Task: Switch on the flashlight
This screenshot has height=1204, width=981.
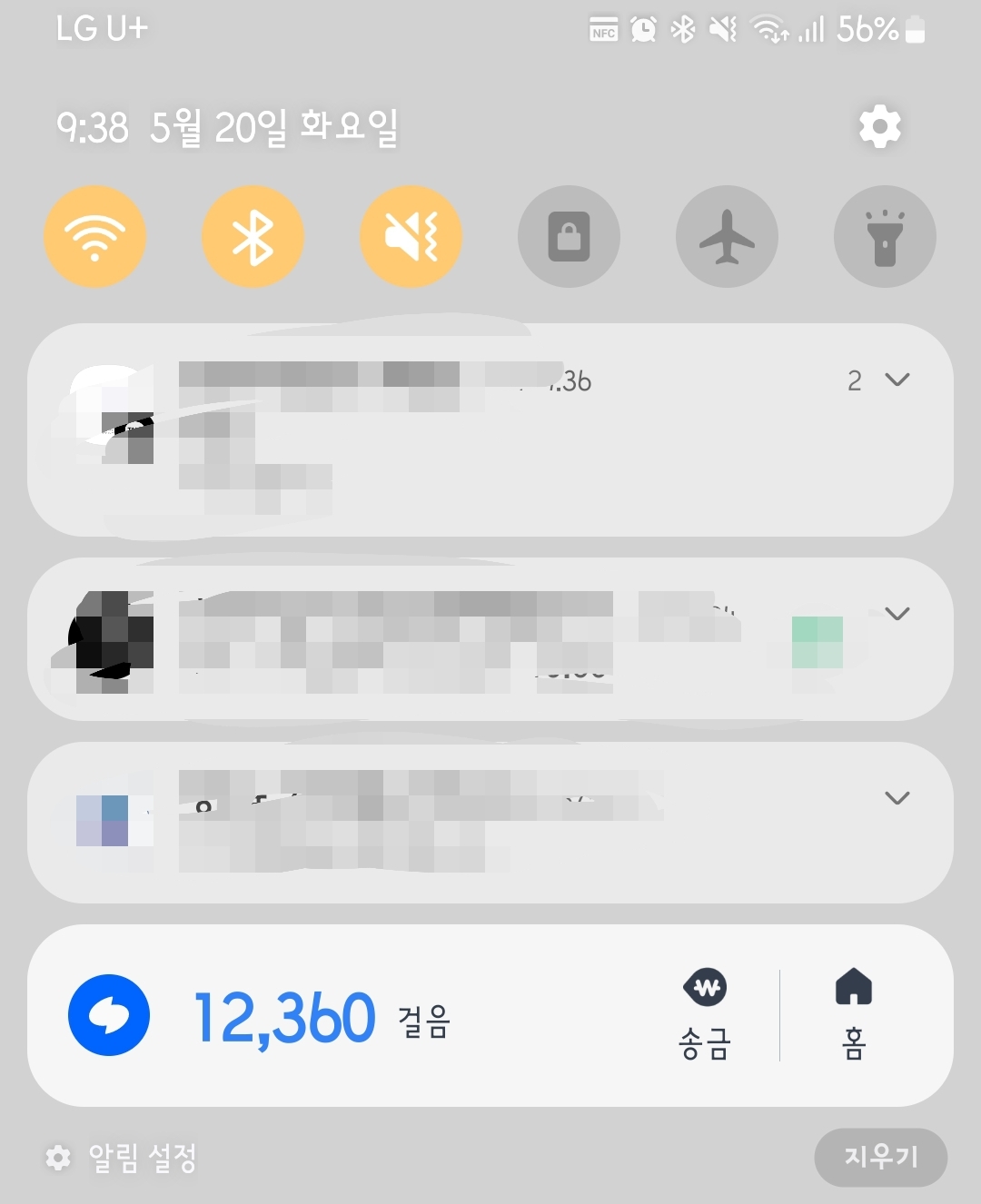Action: tap(885, 237)
